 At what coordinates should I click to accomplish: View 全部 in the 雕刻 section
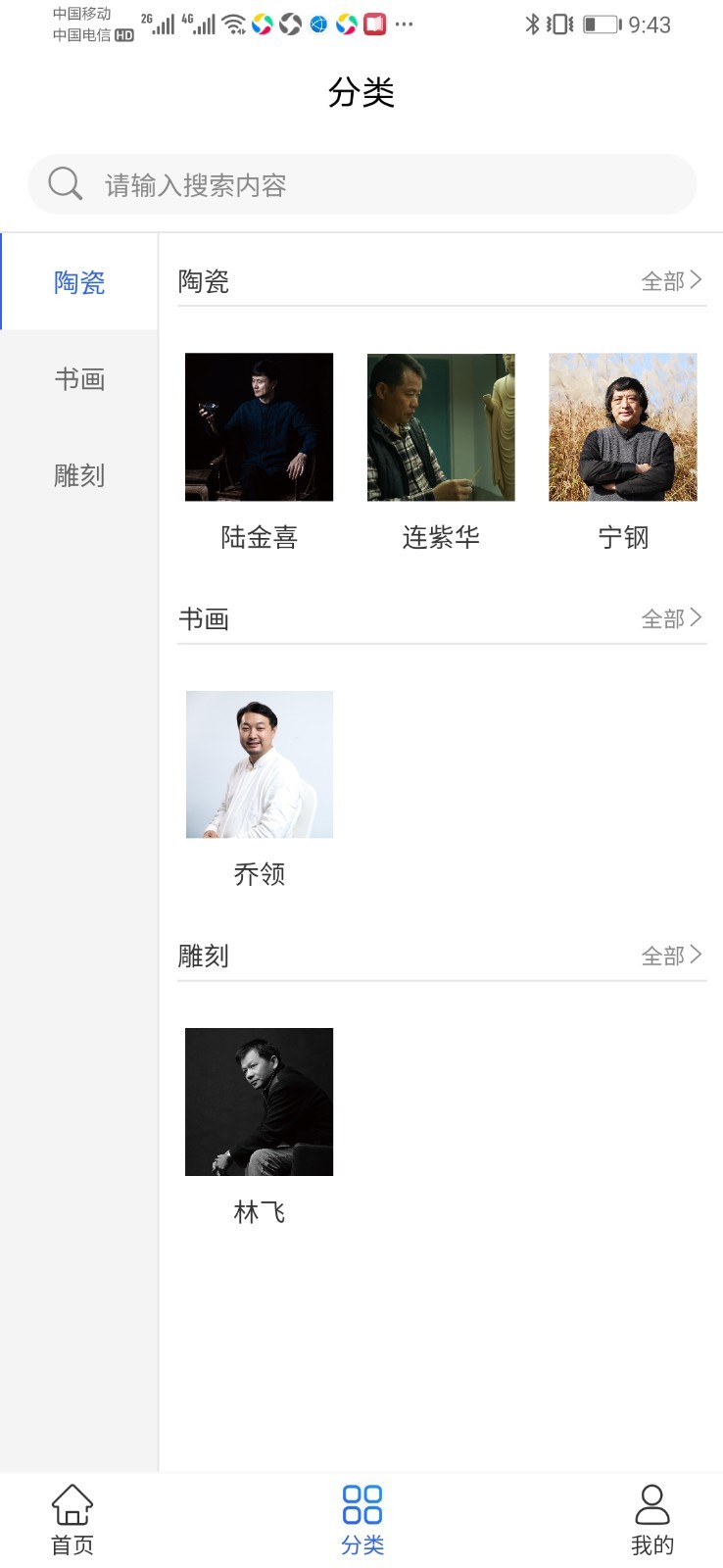coord(671,955)
